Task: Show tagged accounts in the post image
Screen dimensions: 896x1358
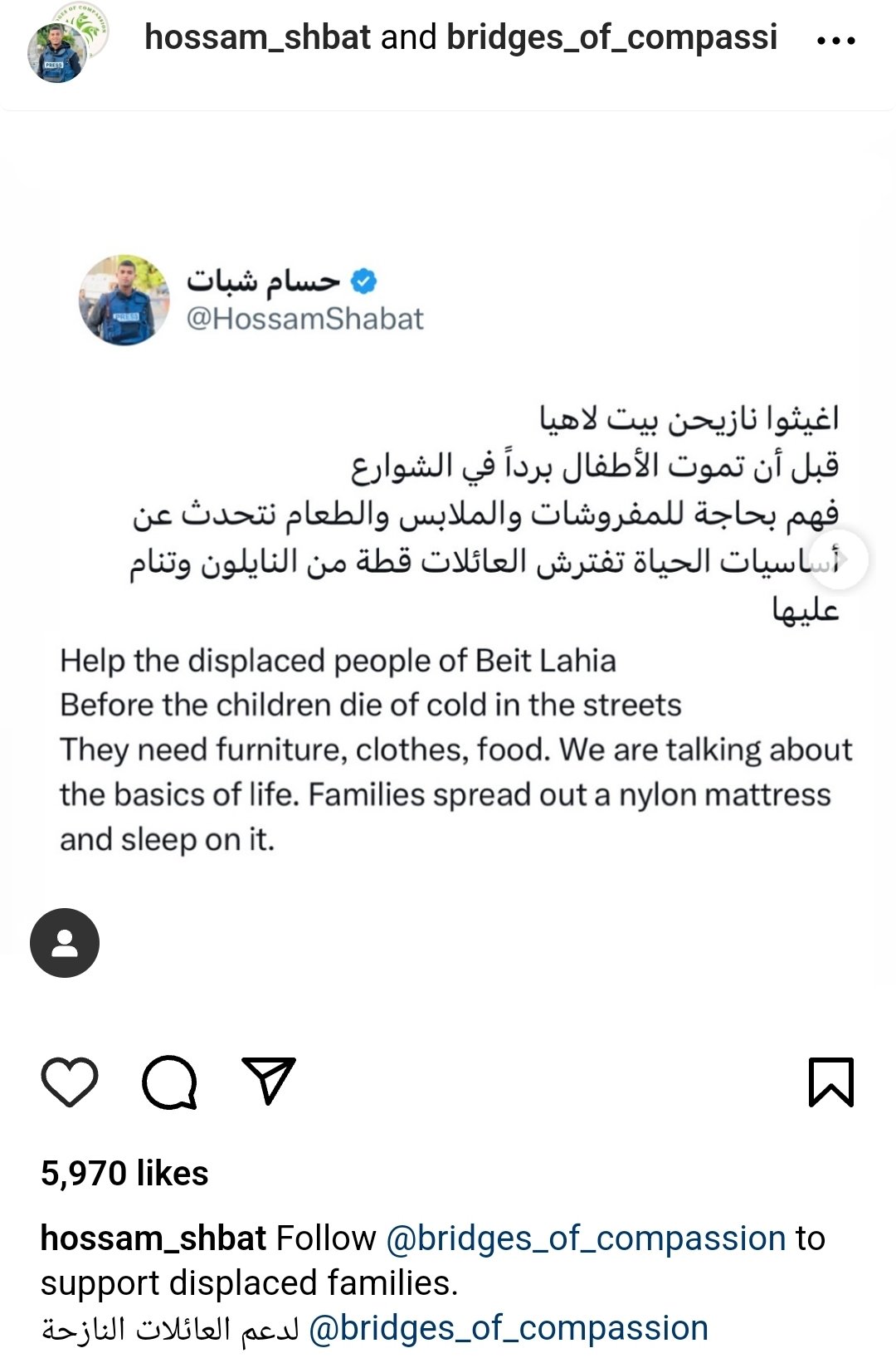Action: click(x=65, y=943)
